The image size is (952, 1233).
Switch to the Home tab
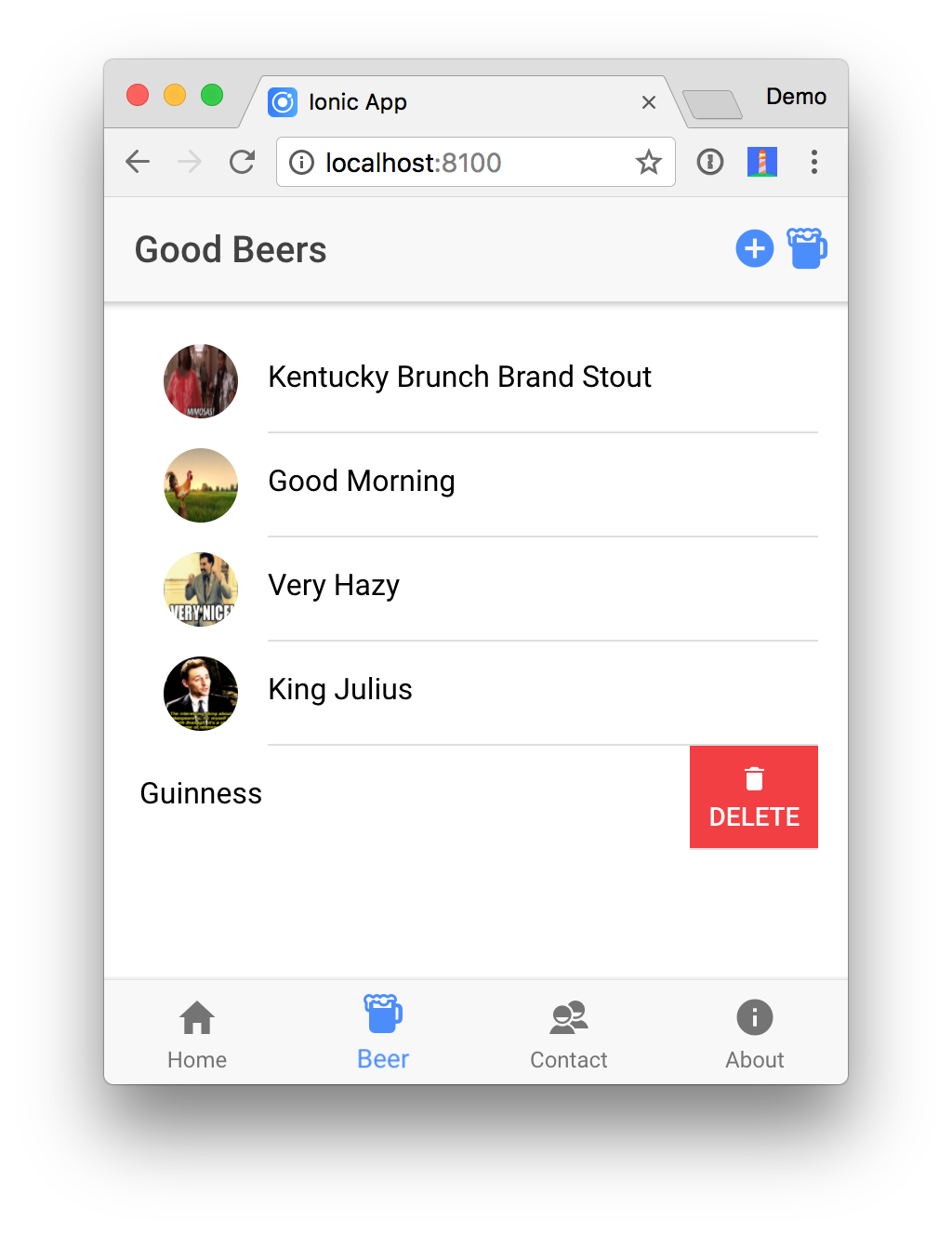coord(197,1033)
